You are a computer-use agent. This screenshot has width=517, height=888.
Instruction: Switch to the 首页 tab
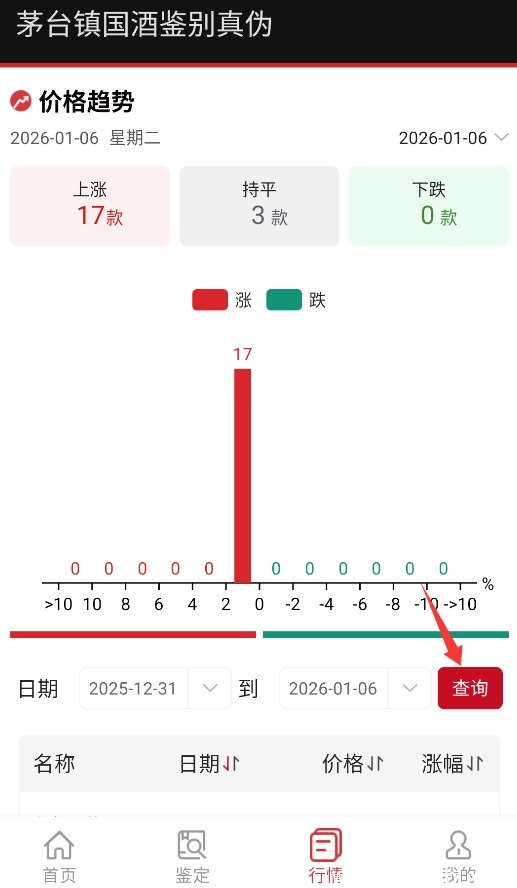pos(59,856)
